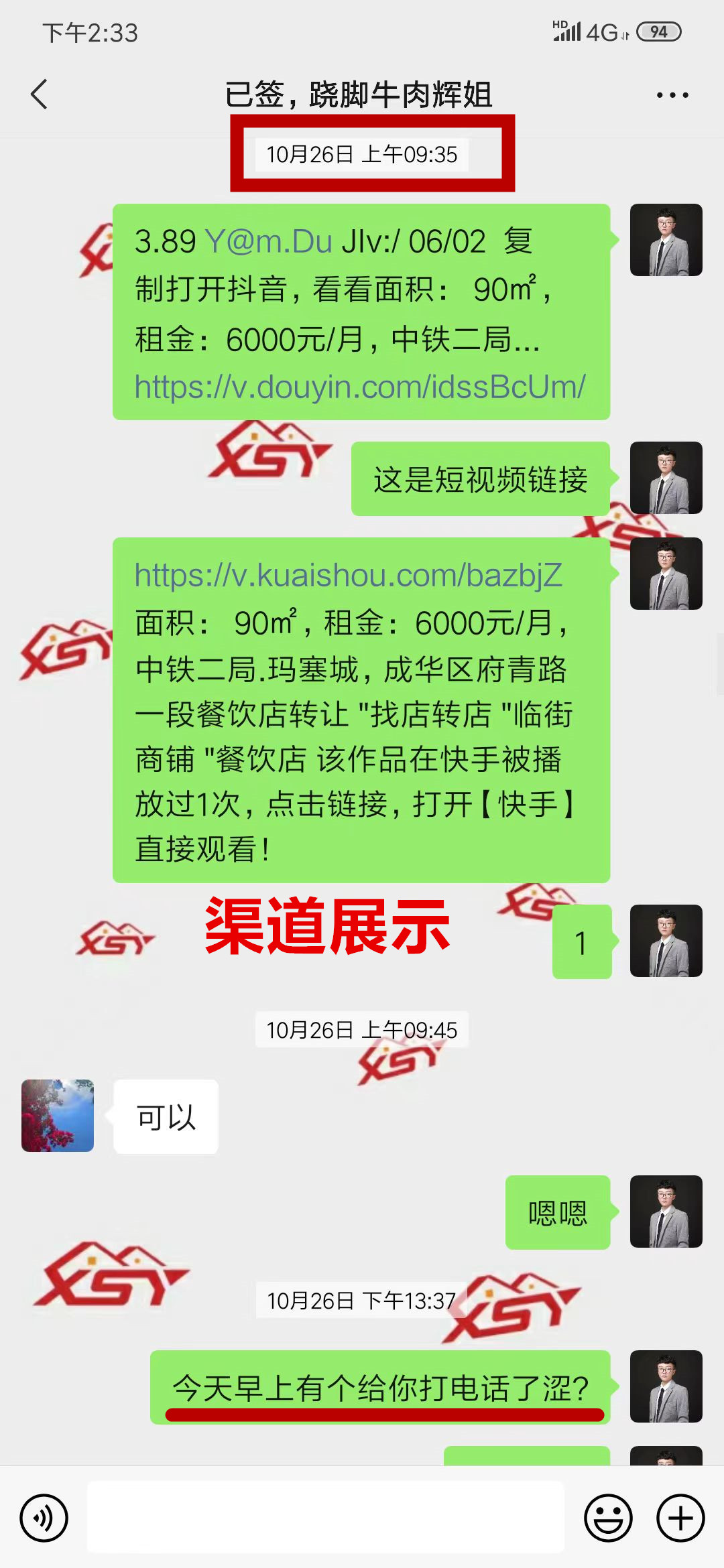Viewport: 724px width, 1568px height.
Task: Focus the message text field
Action: pyautogui.click(x=326, y=1518)
